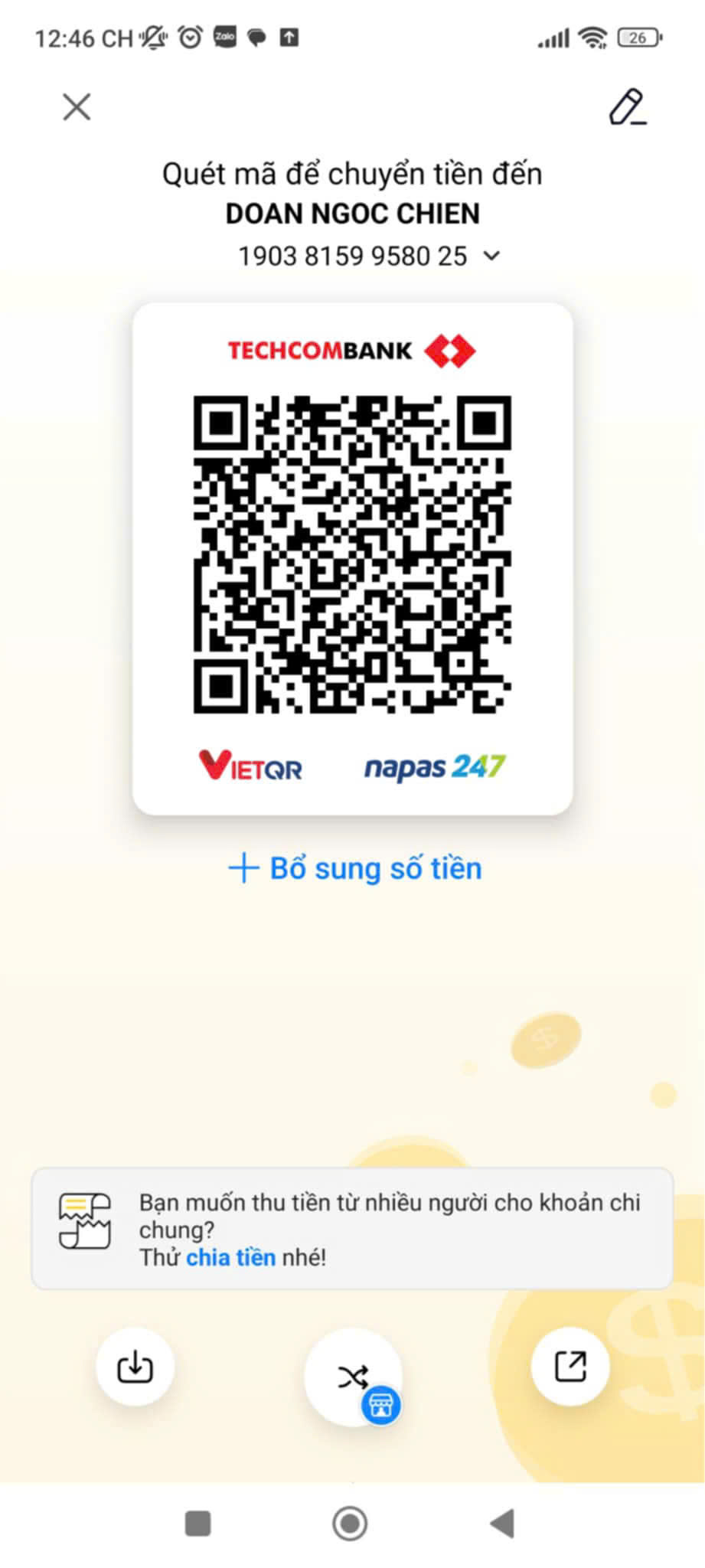Screen dimensions: 705x1568
Task: Go to the home screen
Action: pyautogui.click(x=350, y=1524)
